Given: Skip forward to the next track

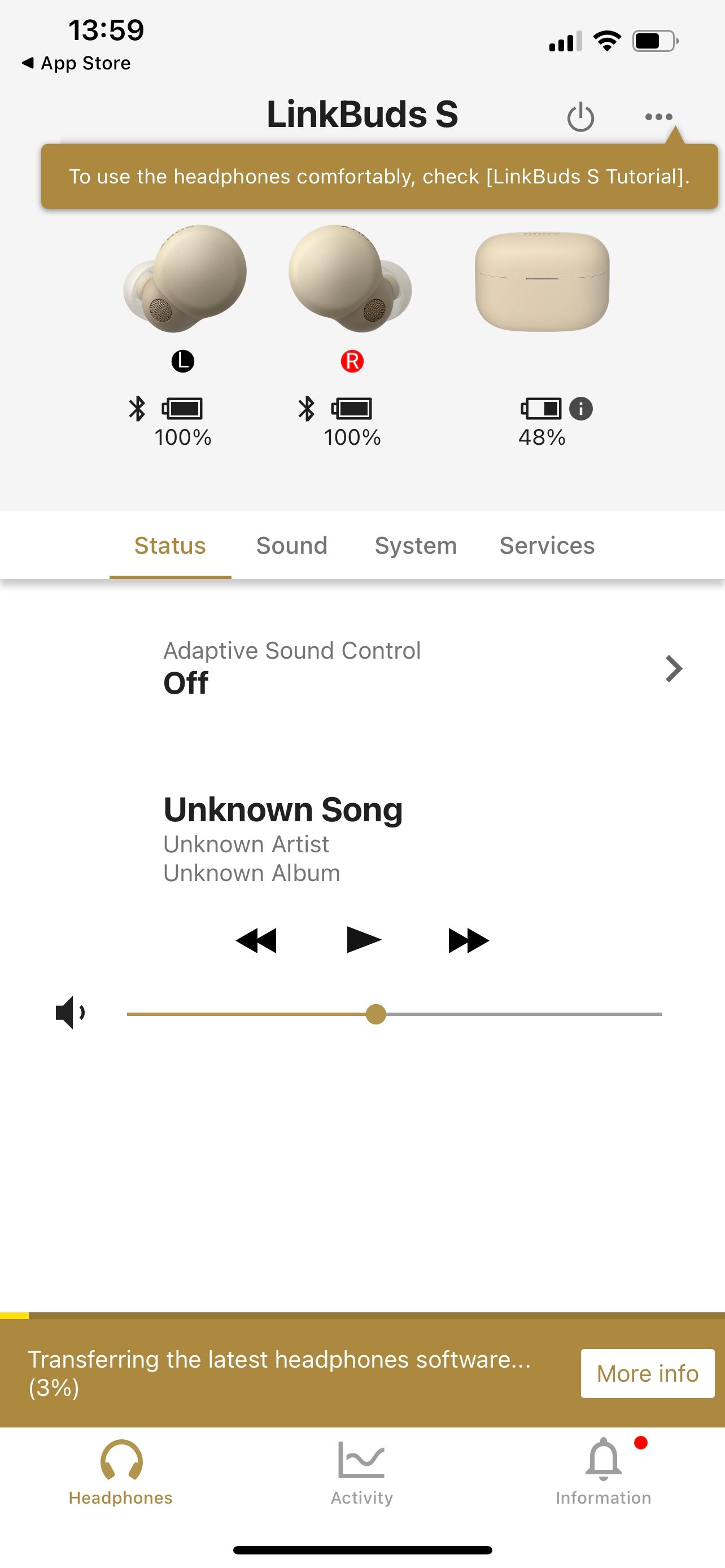Looking at the screenshot, I should (x=468, y=940).
